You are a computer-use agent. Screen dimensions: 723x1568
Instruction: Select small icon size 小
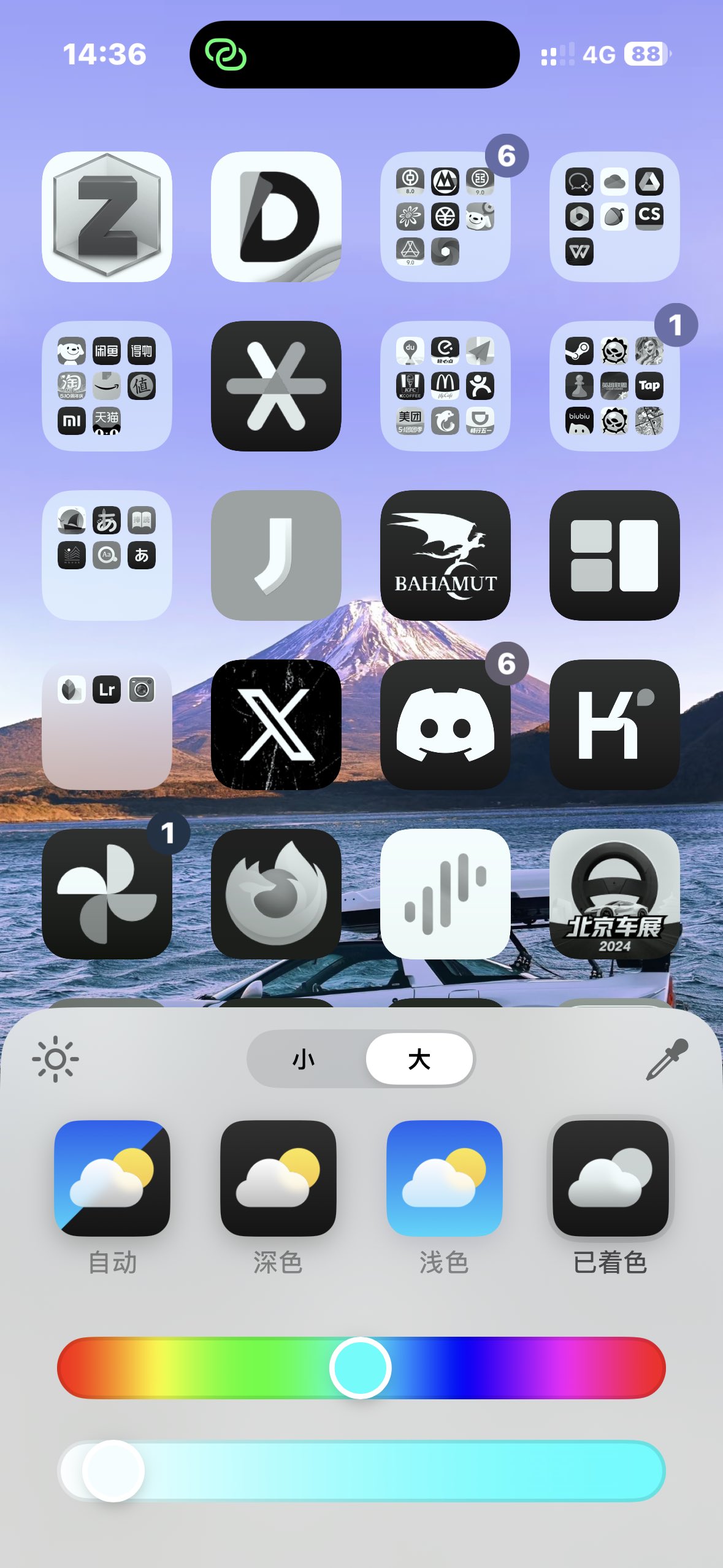pos(304,1059)
